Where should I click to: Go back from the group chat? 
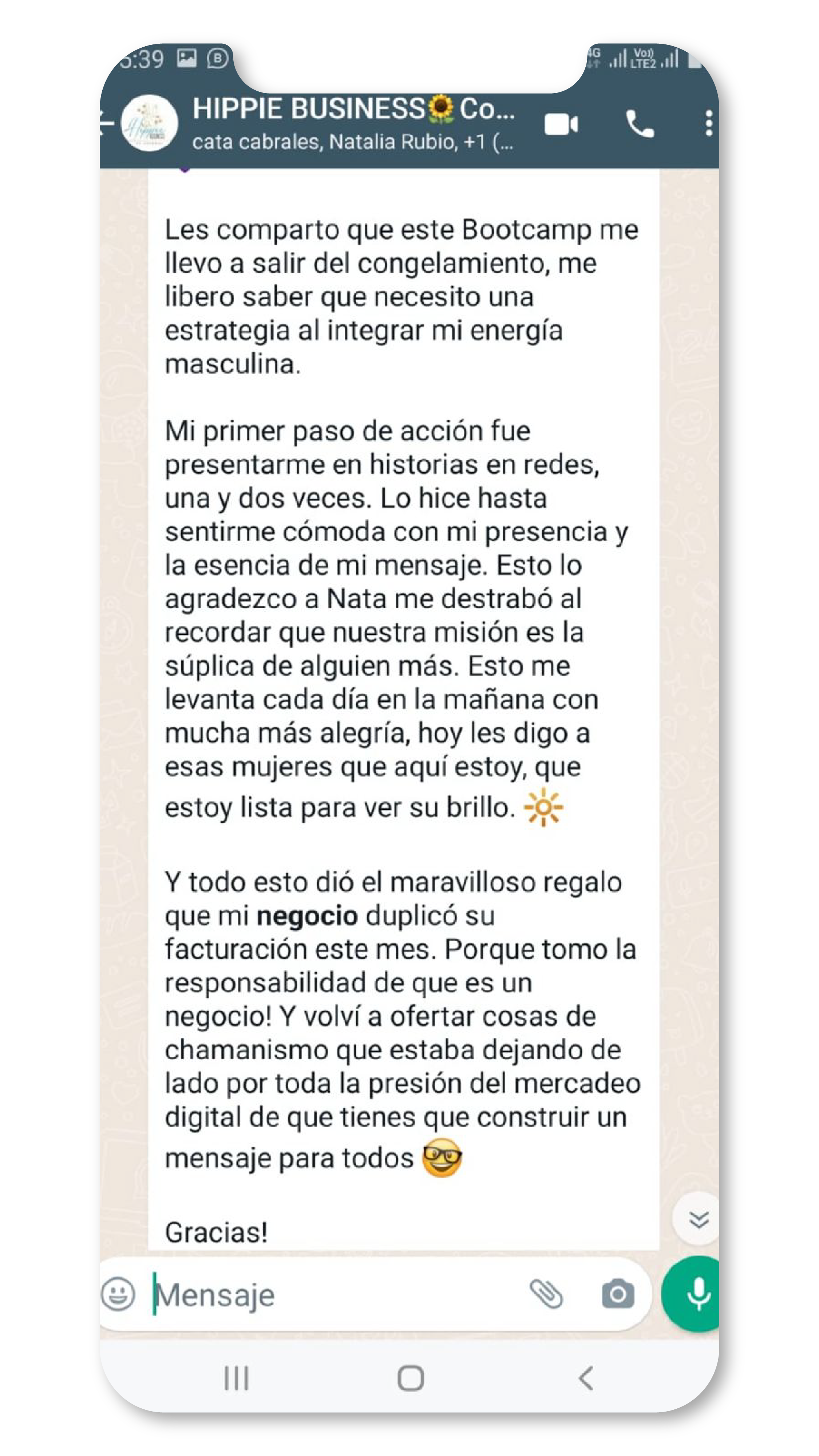pyautogui.click(x=106, y=123)
